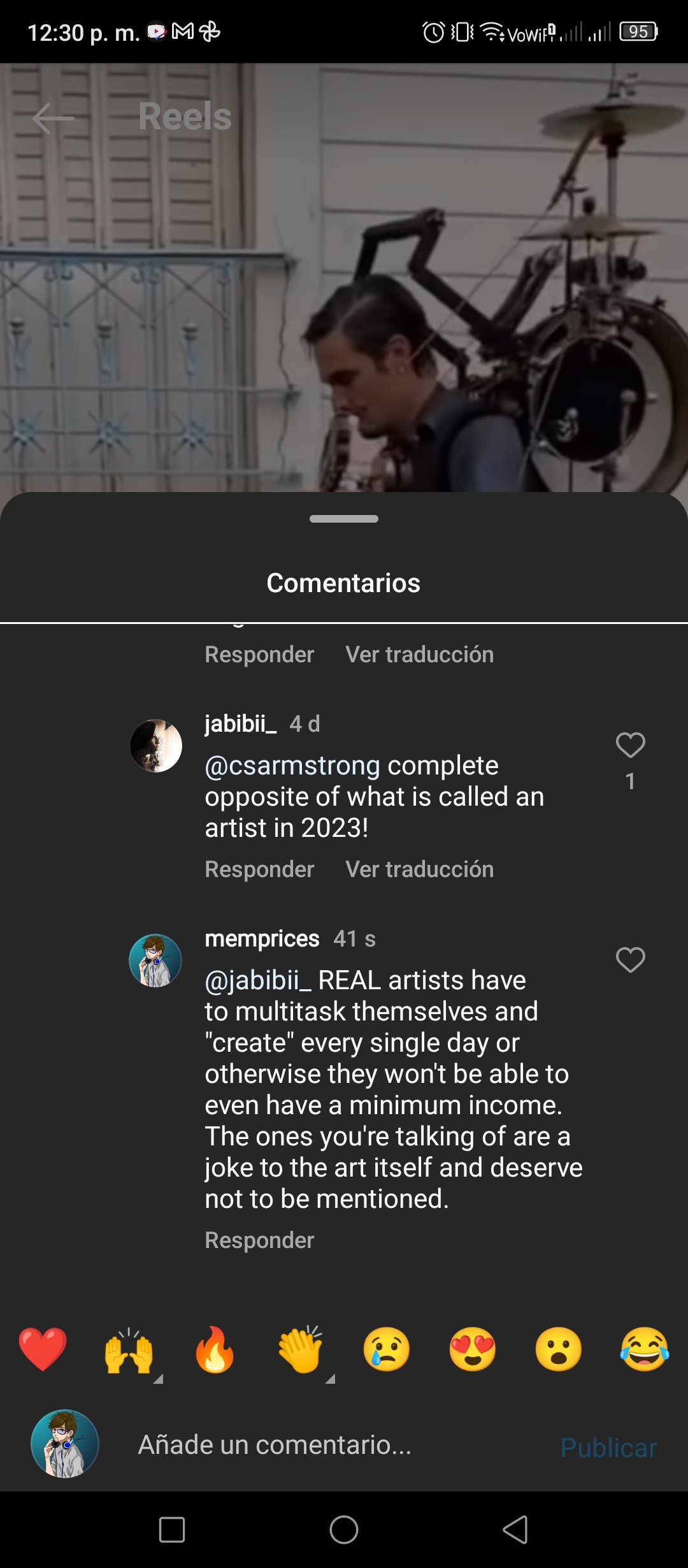Tap Publicar to post comment
Screen dimensions: 688x1568
(608, 1448)
